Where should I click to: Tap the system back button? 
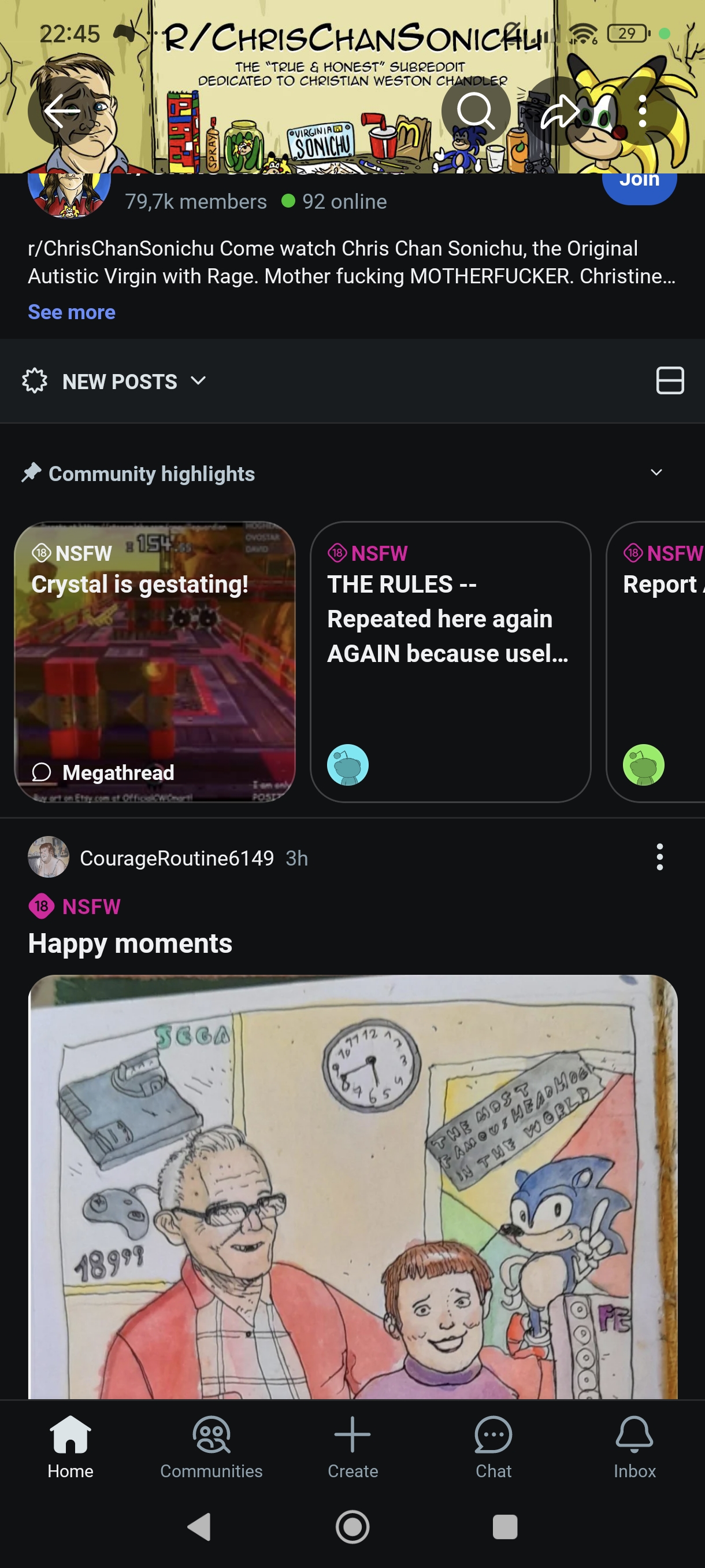click(199, 1526)
